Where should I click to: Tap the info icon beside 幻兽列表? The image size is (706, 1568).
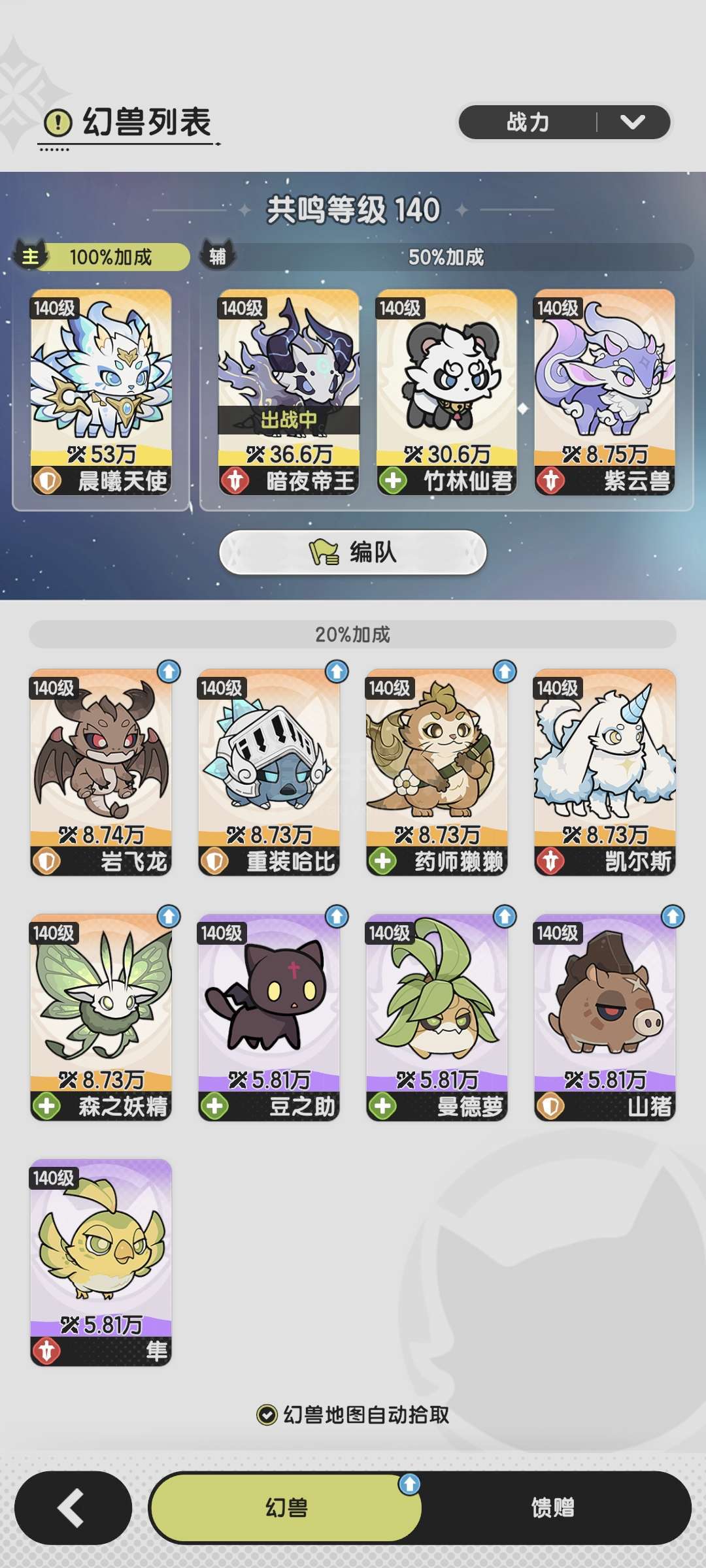pos(58,122)
